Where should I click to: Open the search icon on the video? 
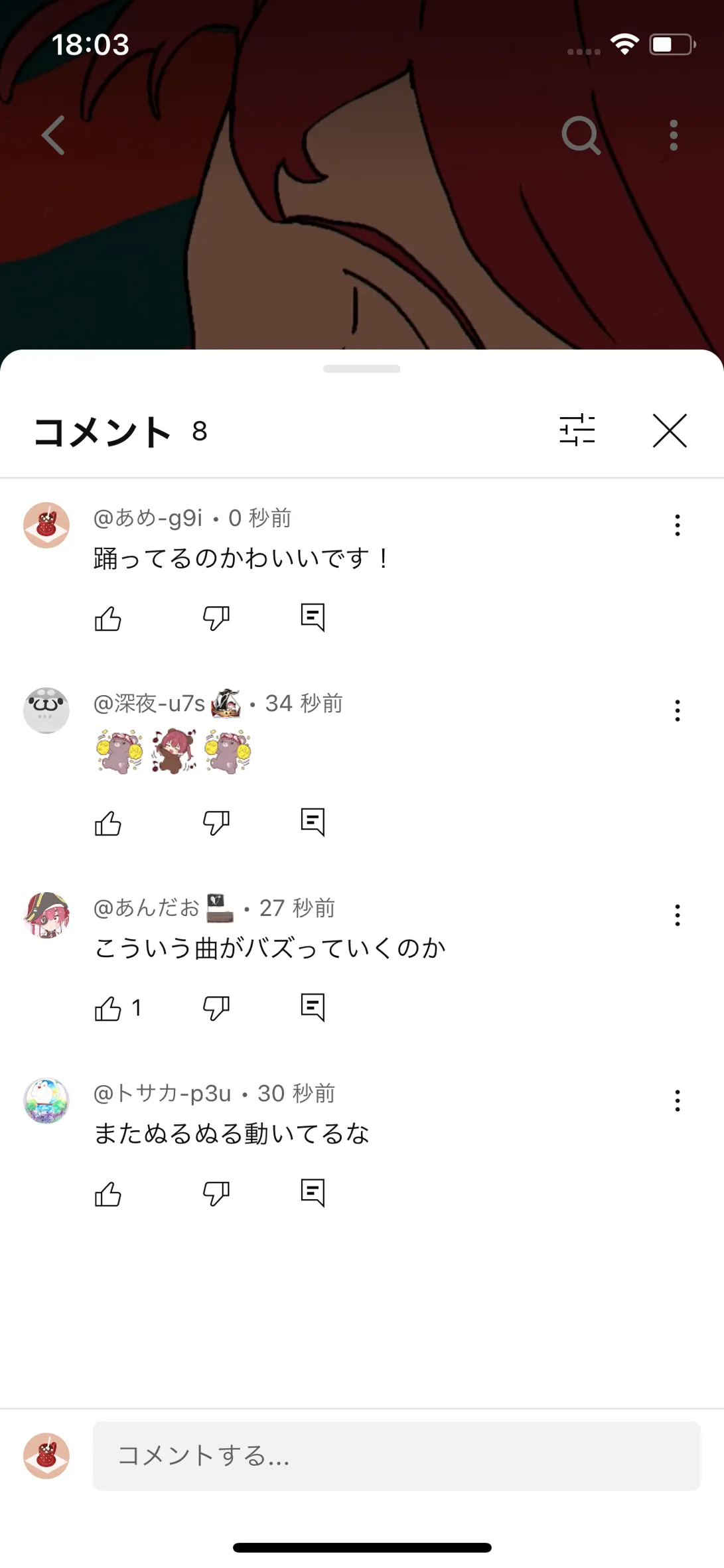(x=581, y=135)
